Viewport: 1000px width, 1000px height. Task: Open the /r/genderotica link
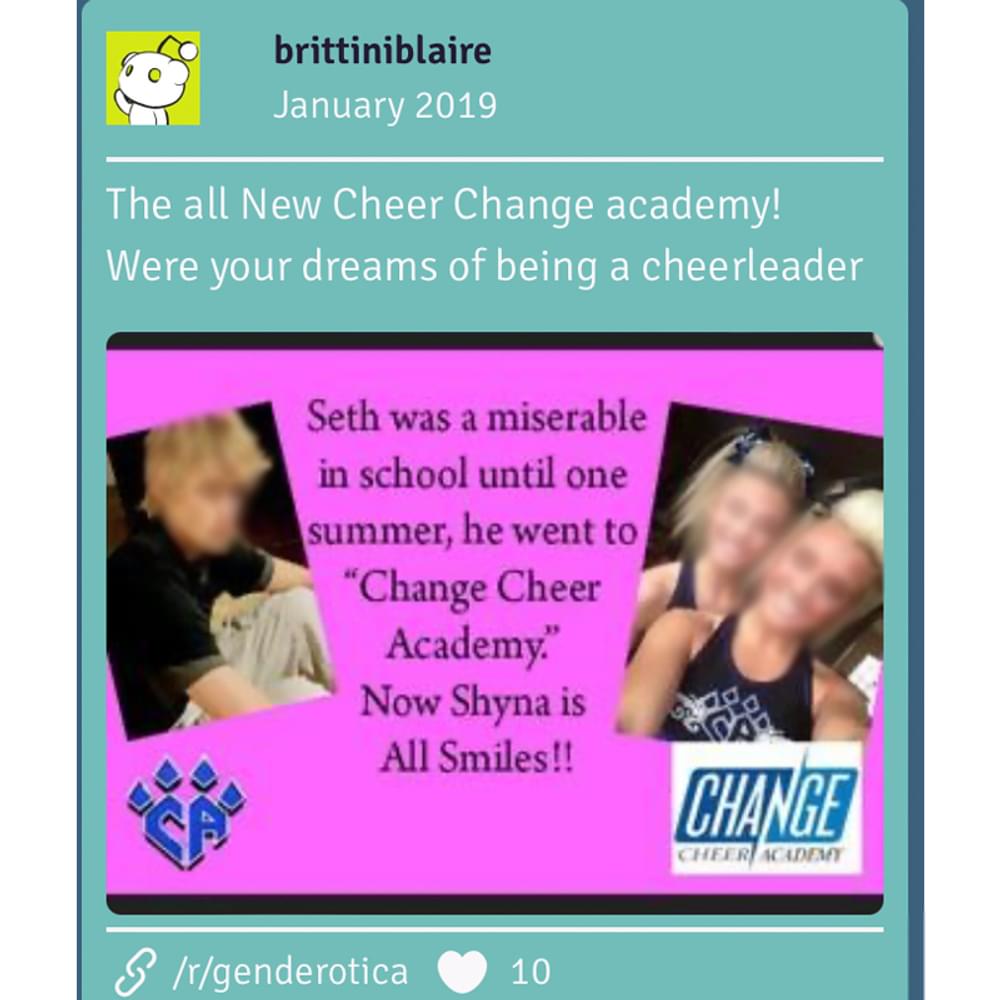coord(290,971)
